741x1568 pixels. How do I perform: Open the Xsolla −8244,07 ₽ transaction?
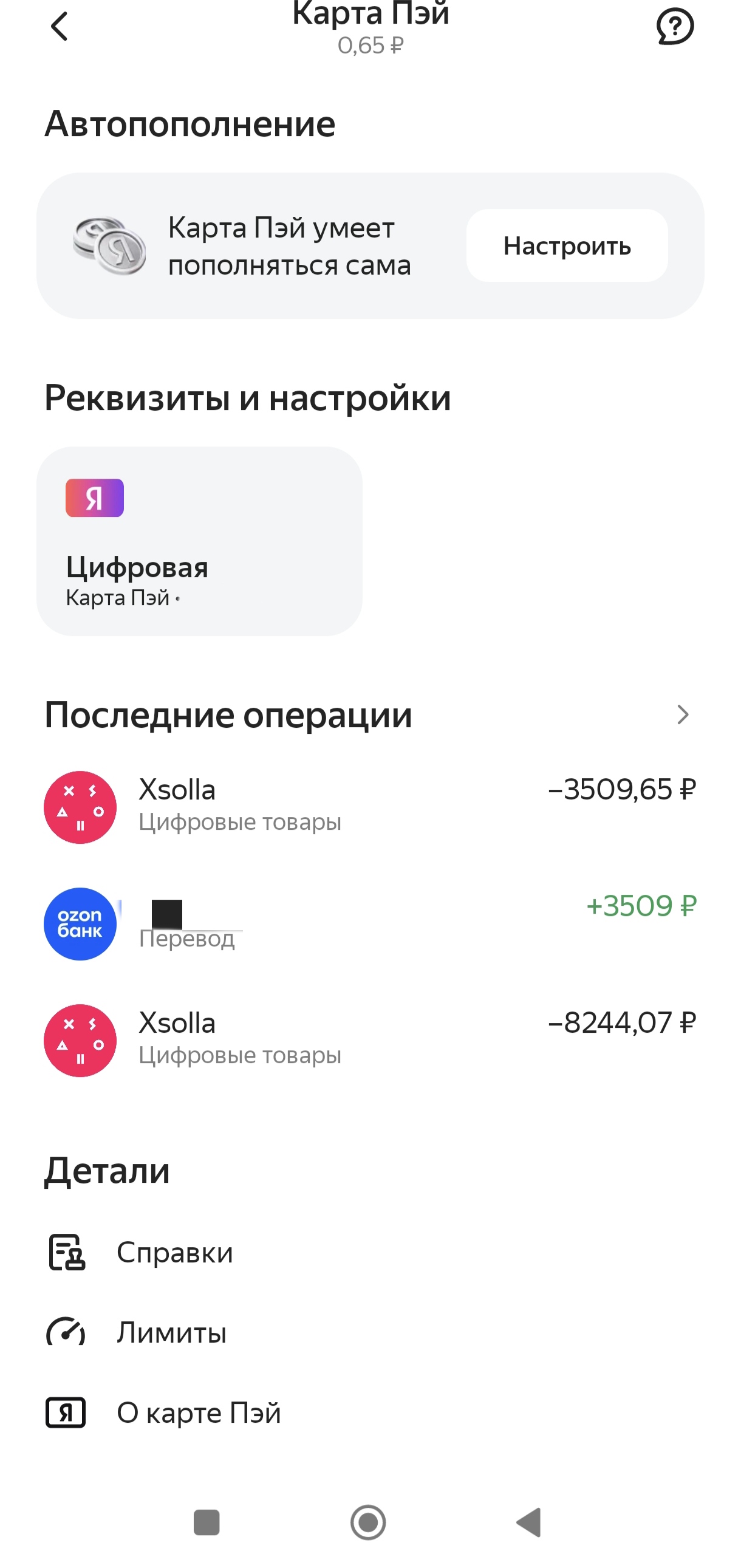370,1039
